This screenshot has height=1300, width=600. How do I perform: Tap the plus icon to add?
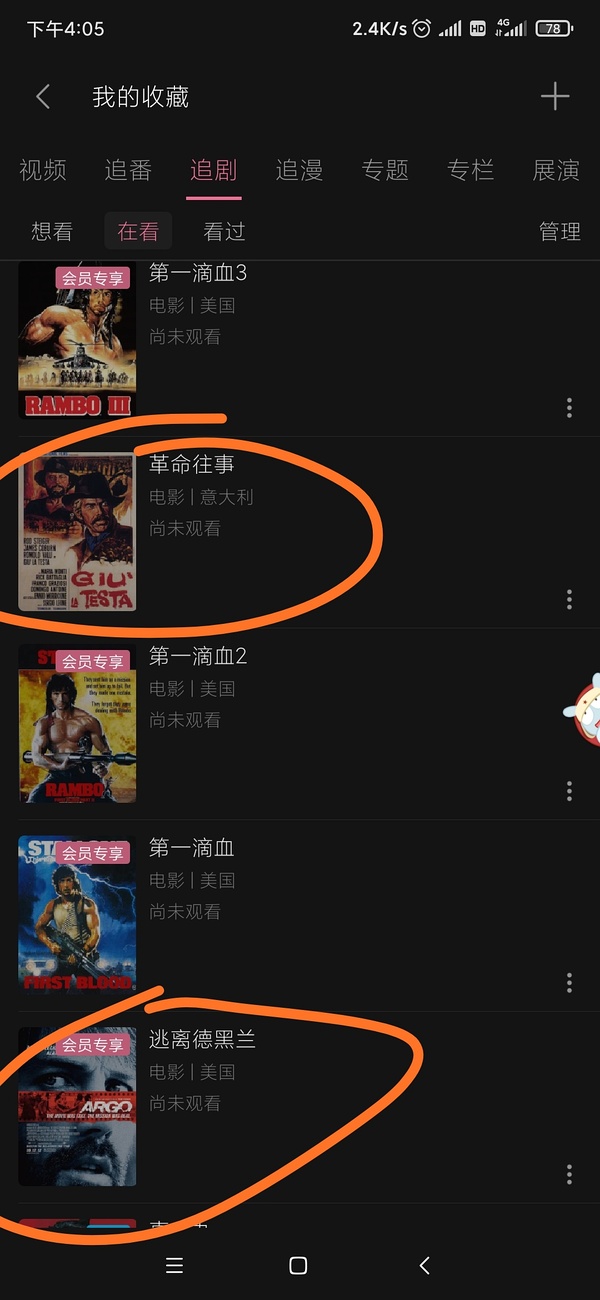coord(554,97)
